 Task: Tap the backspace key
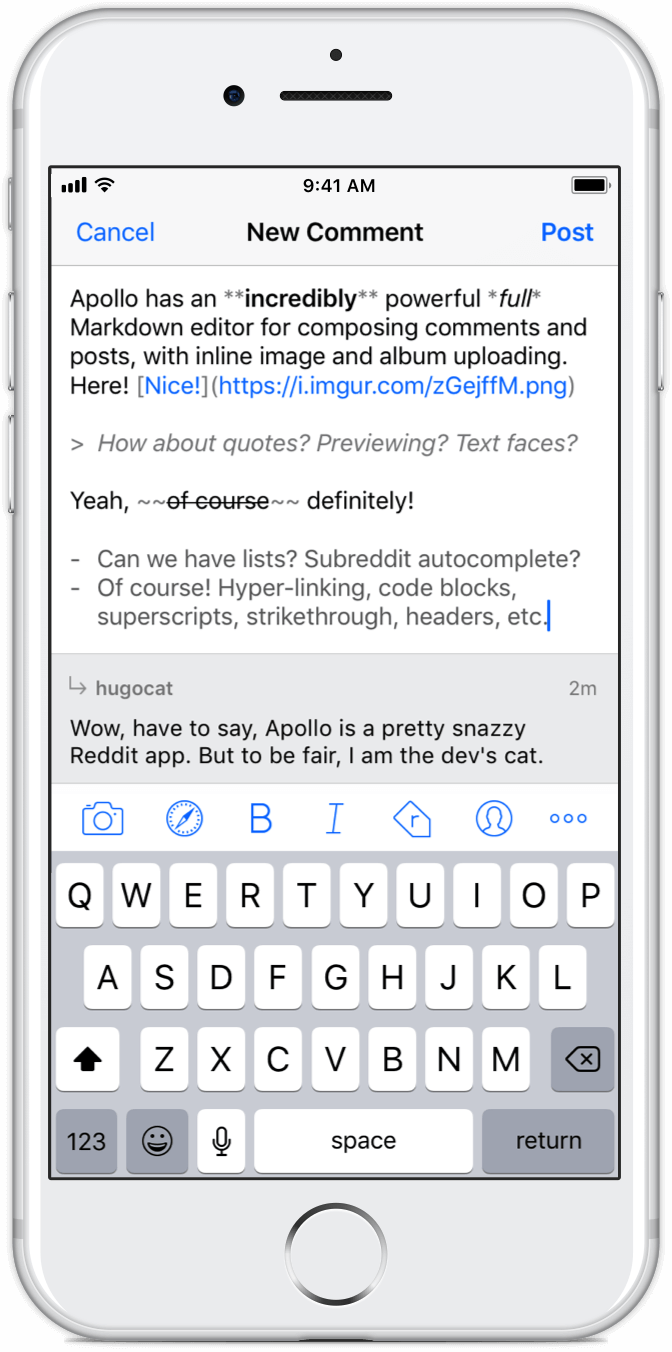582,1059
